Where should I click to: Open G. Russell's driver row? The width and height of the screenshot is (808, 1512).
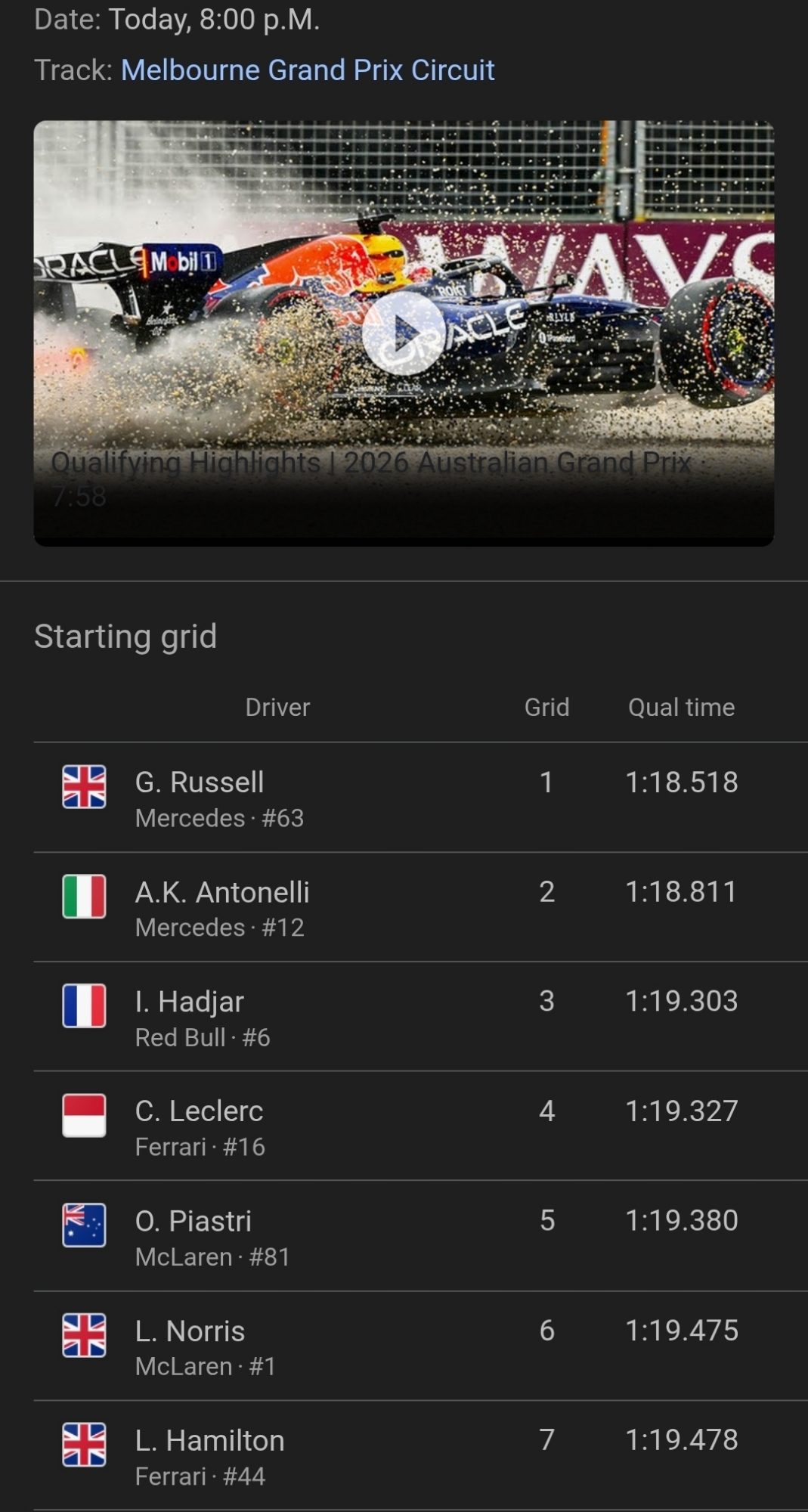pos(200,782)
